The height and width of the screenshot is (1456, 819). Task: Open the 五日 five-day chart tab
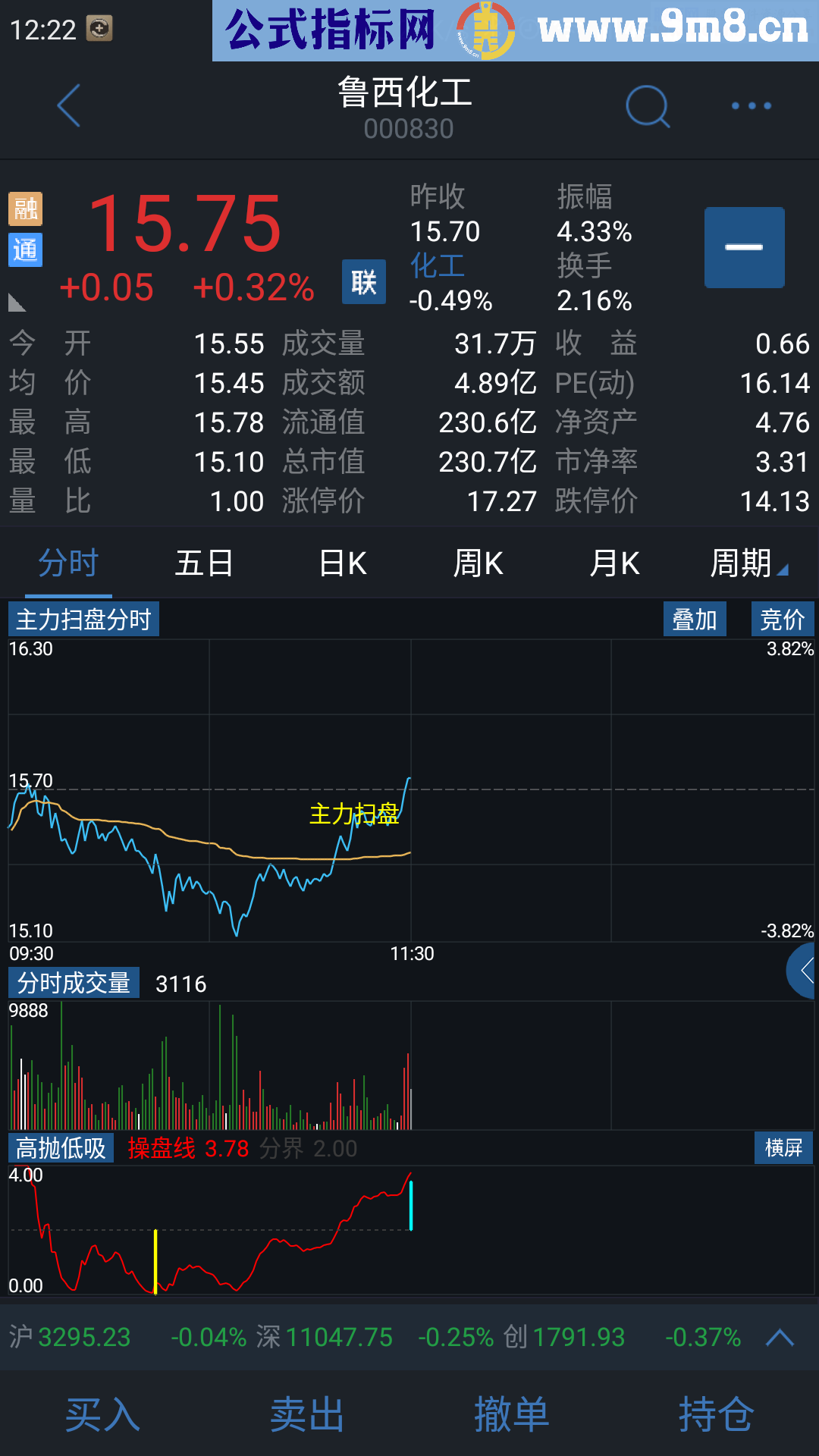203,563
